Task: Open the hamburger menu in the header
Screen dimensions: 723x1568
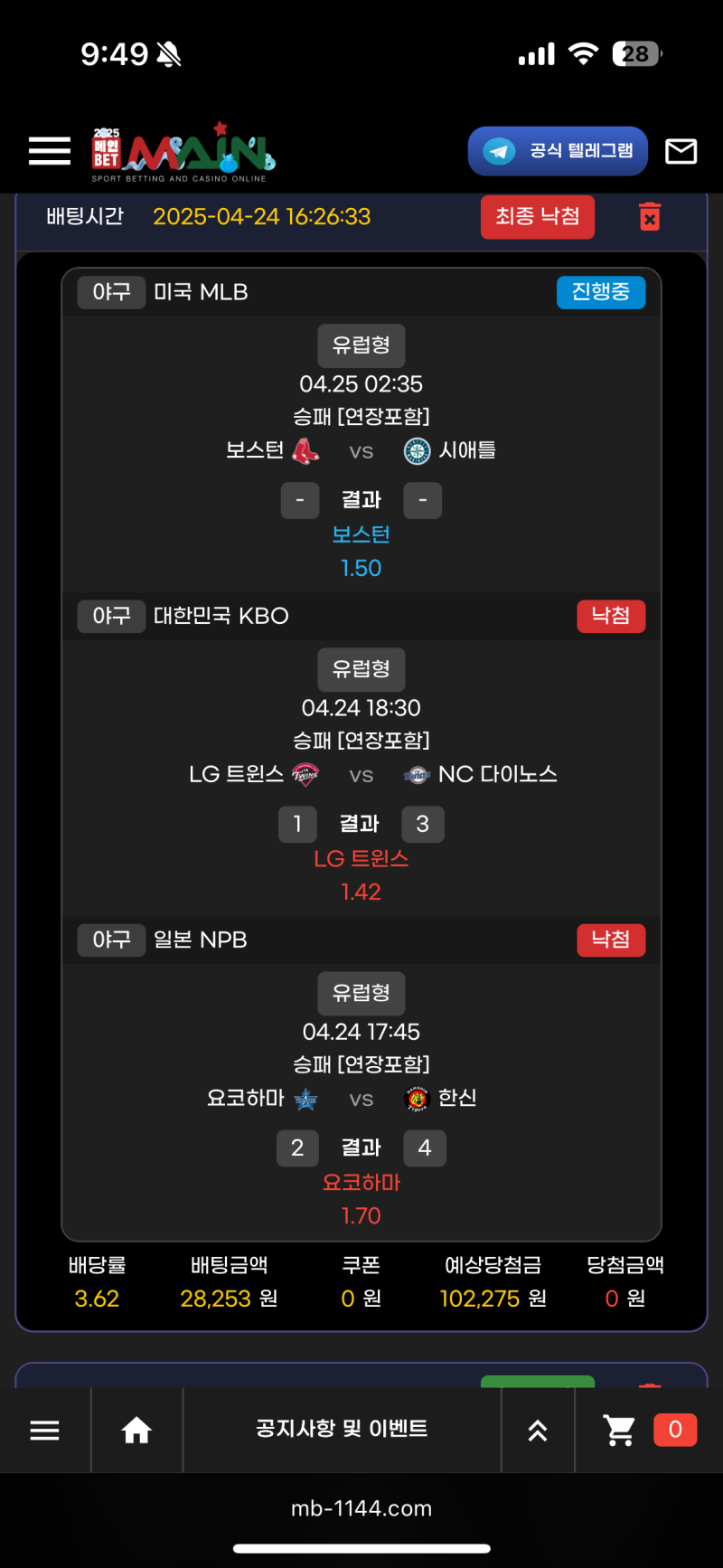Action: pos(50,151)
